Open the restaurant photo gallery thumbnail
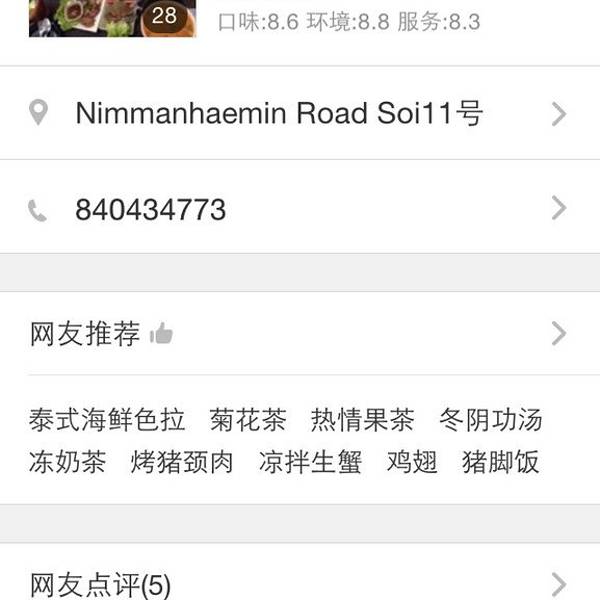 (112, 17)
